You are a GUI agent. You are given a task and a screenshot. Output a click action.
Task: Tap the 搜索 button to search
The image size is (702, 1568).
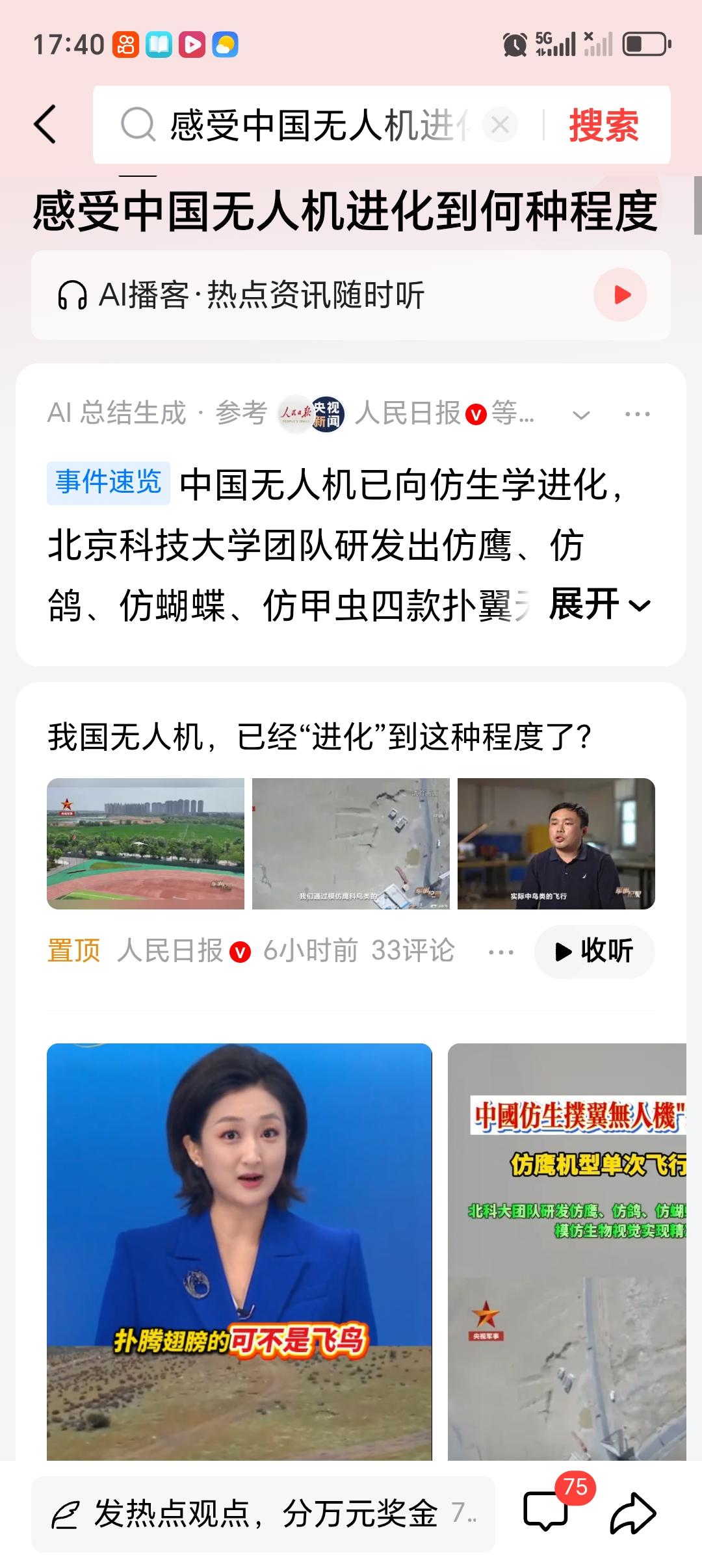(604, 125)
